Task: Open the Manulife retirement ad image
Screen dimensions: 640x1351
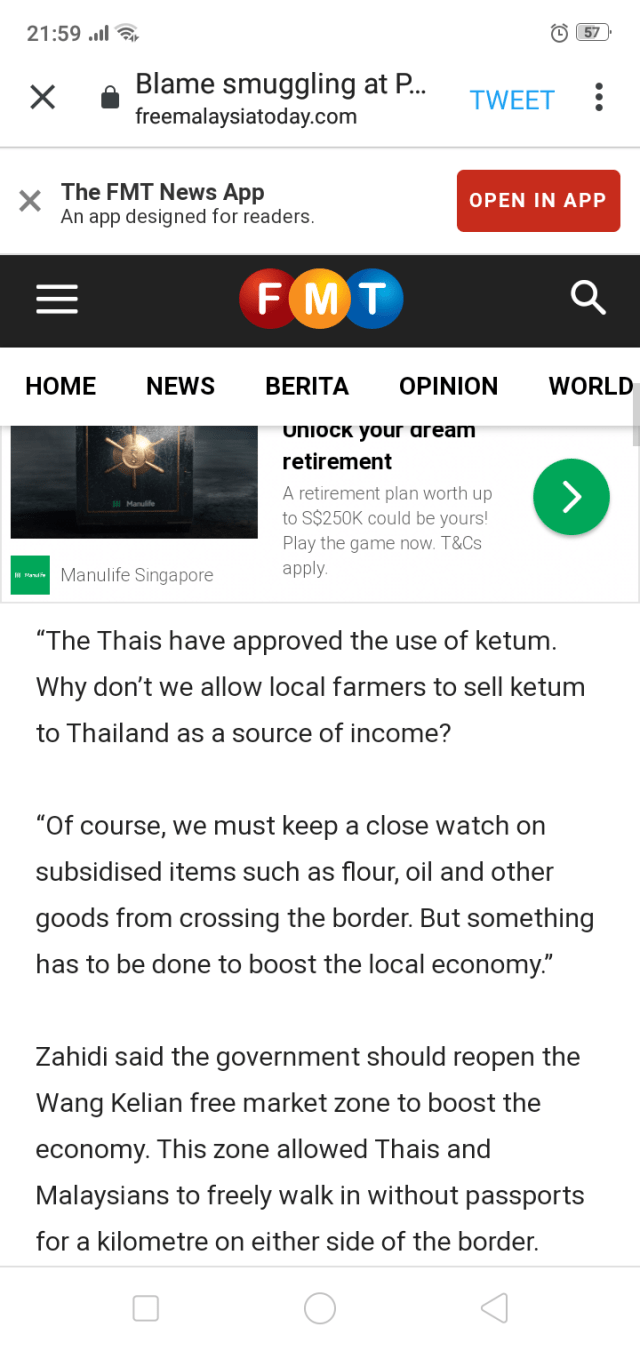Action: click(x=134, y=482)
